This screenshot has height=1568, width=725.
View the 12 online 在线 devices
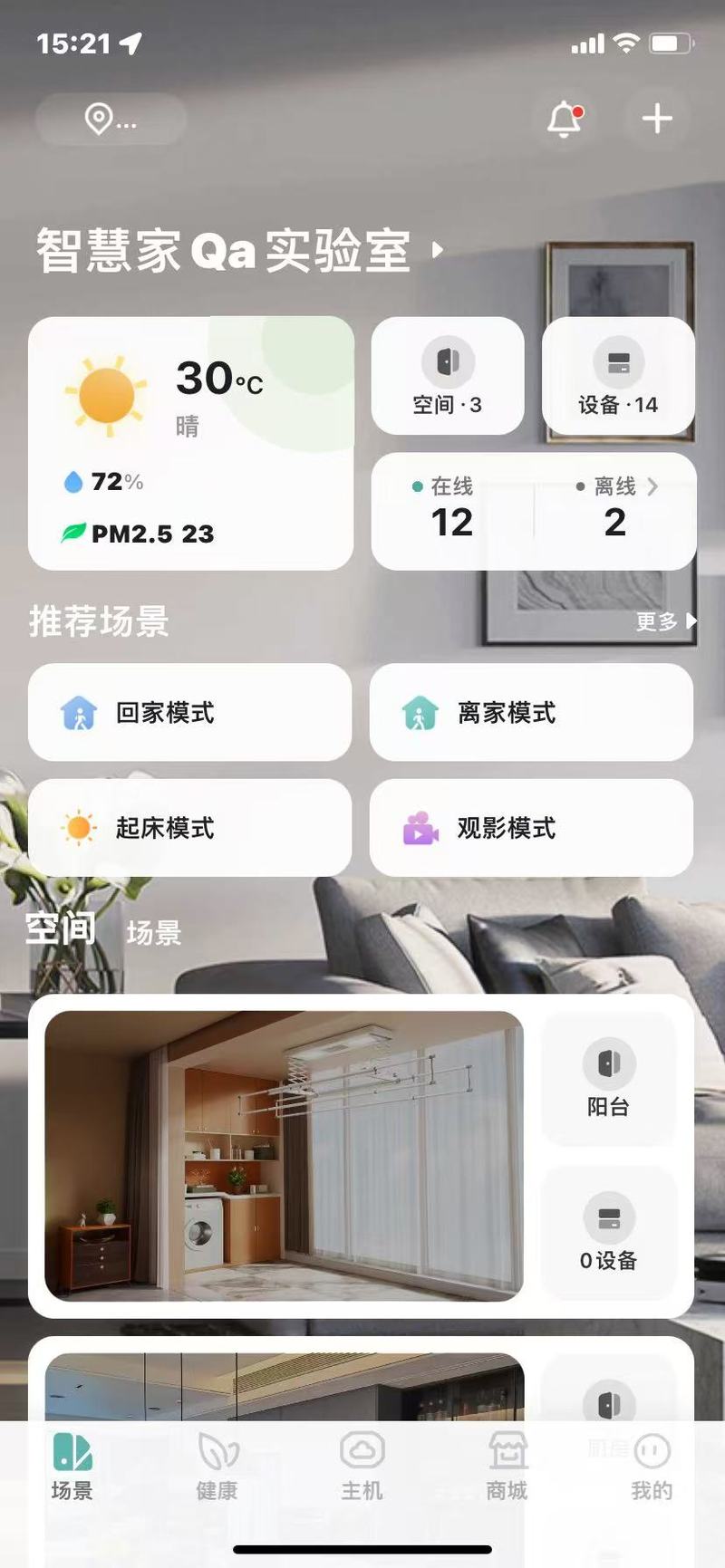(x=451, y=511)
